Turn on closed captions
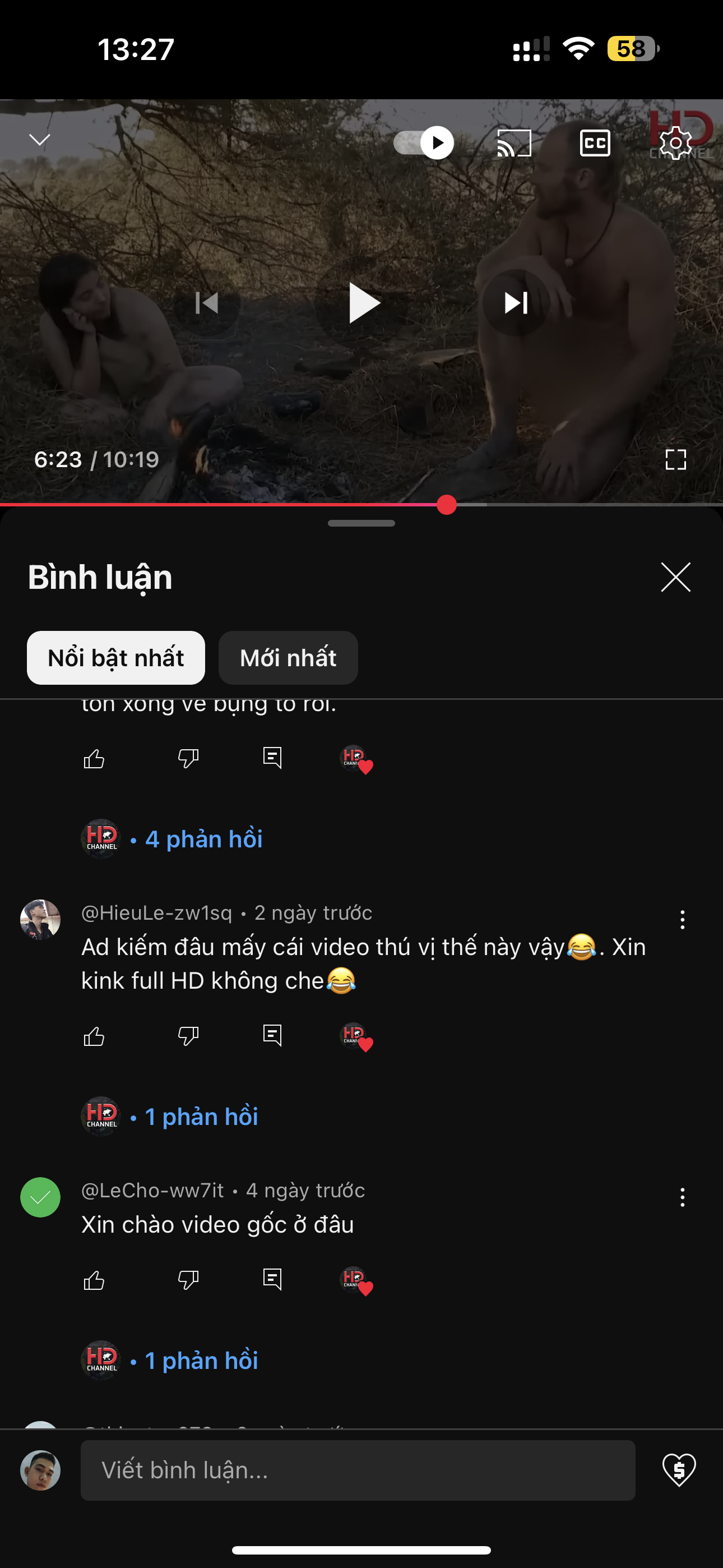This screenshot has height=1568, width=723. pos(595,143)
